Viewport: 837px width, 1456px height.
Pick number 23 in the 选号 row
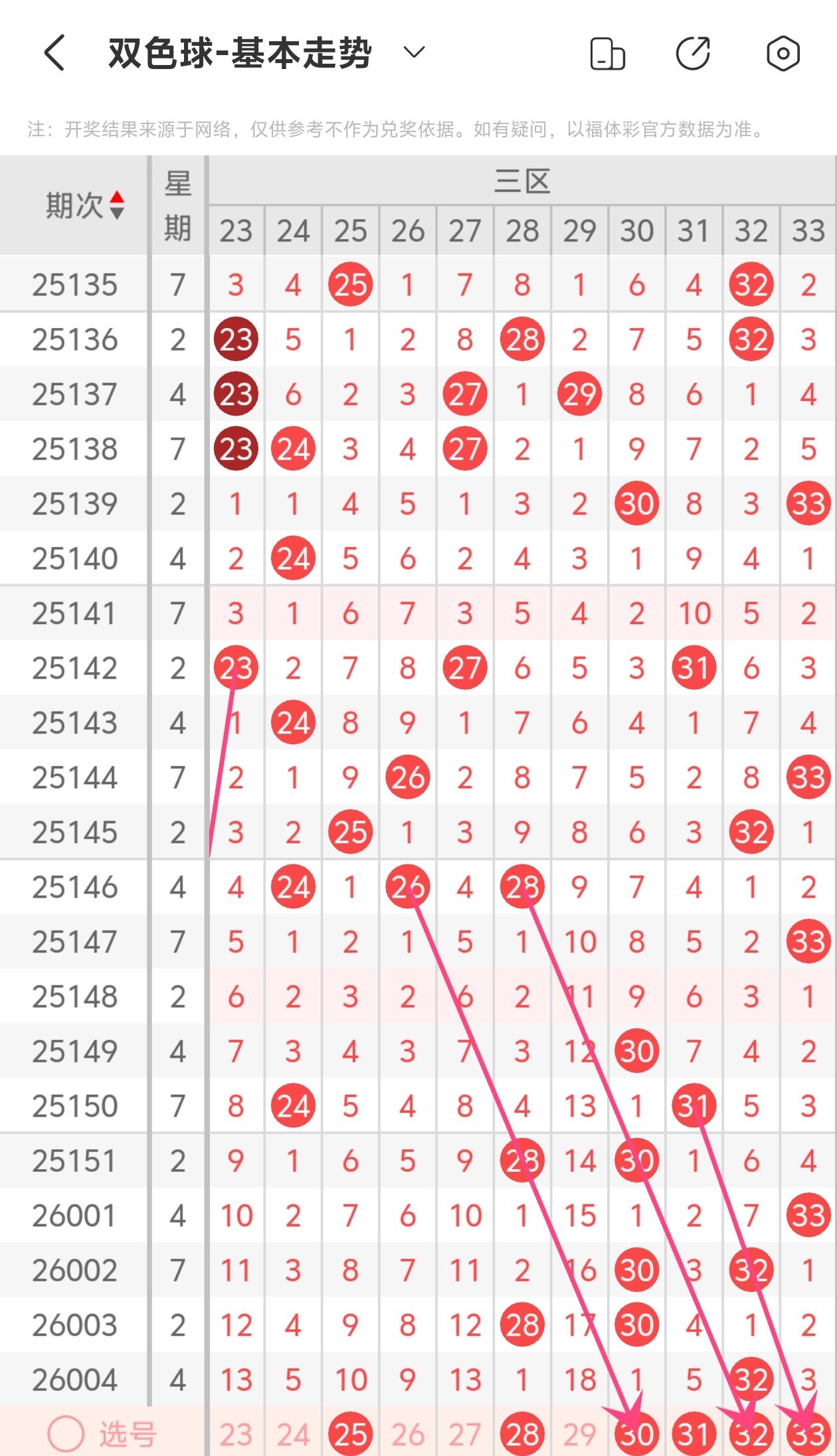tap(236, 1435)
